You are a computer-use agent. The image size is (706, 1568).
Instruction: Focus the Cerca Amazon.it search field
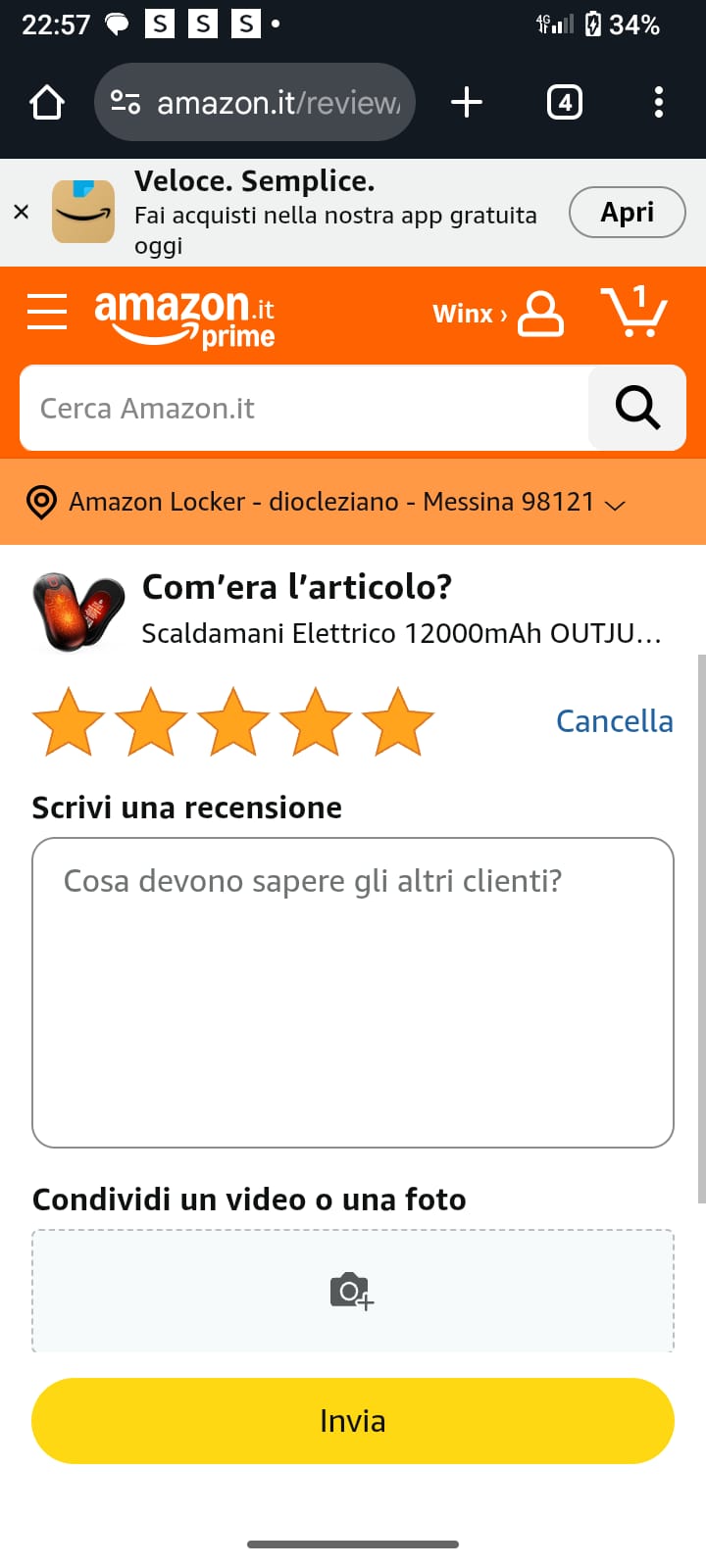tap(304, 408)
